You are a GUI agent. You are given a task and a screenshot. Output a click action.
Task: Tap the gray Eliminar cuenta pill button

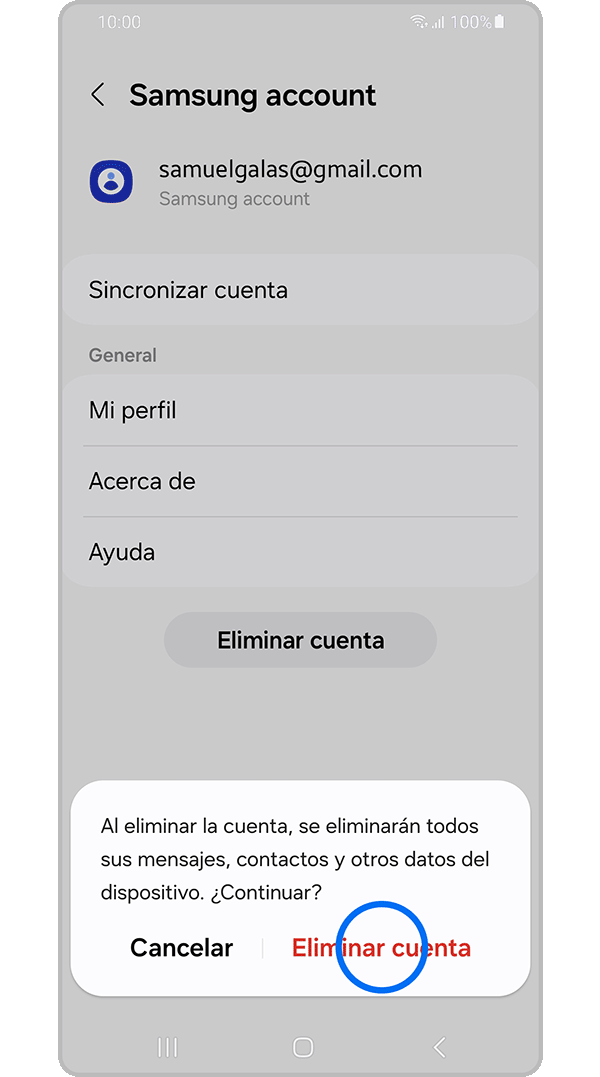tap(300, 640)
